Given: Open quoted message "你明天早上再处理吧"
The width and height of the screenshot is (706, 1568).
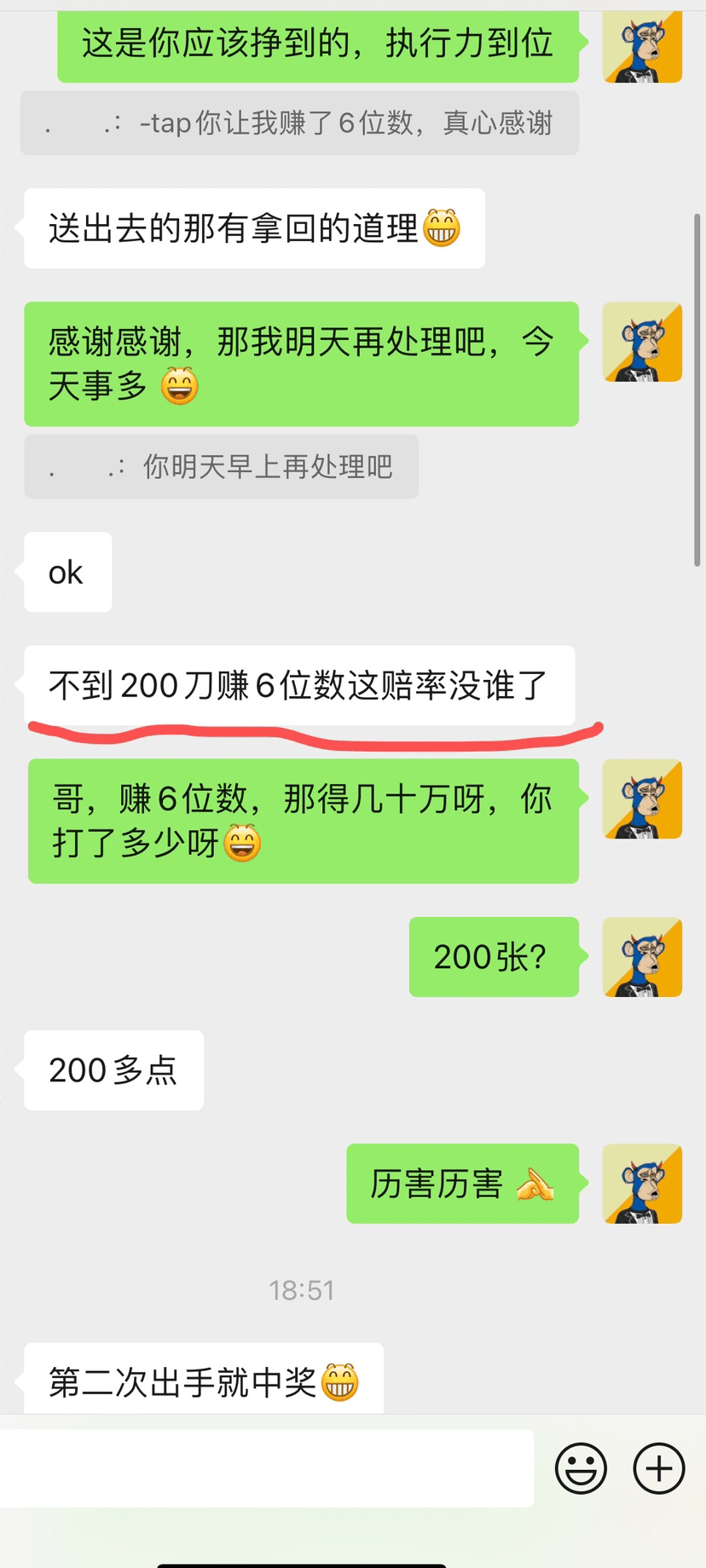Looking at the screenshot, I should (x=222, y=467).
